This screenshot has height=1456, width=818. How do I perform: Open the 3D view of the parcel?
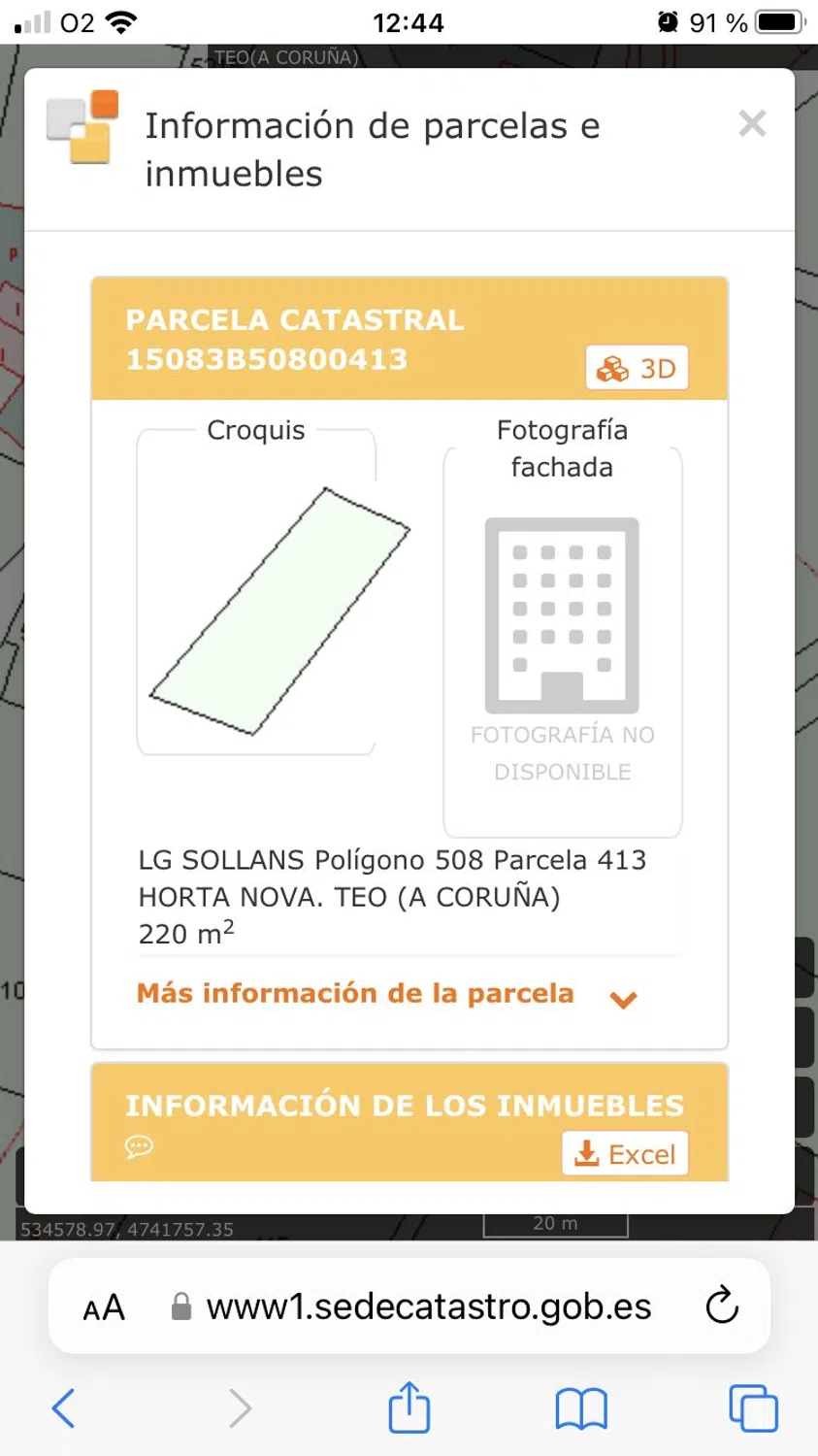click(x=637, y=369)
